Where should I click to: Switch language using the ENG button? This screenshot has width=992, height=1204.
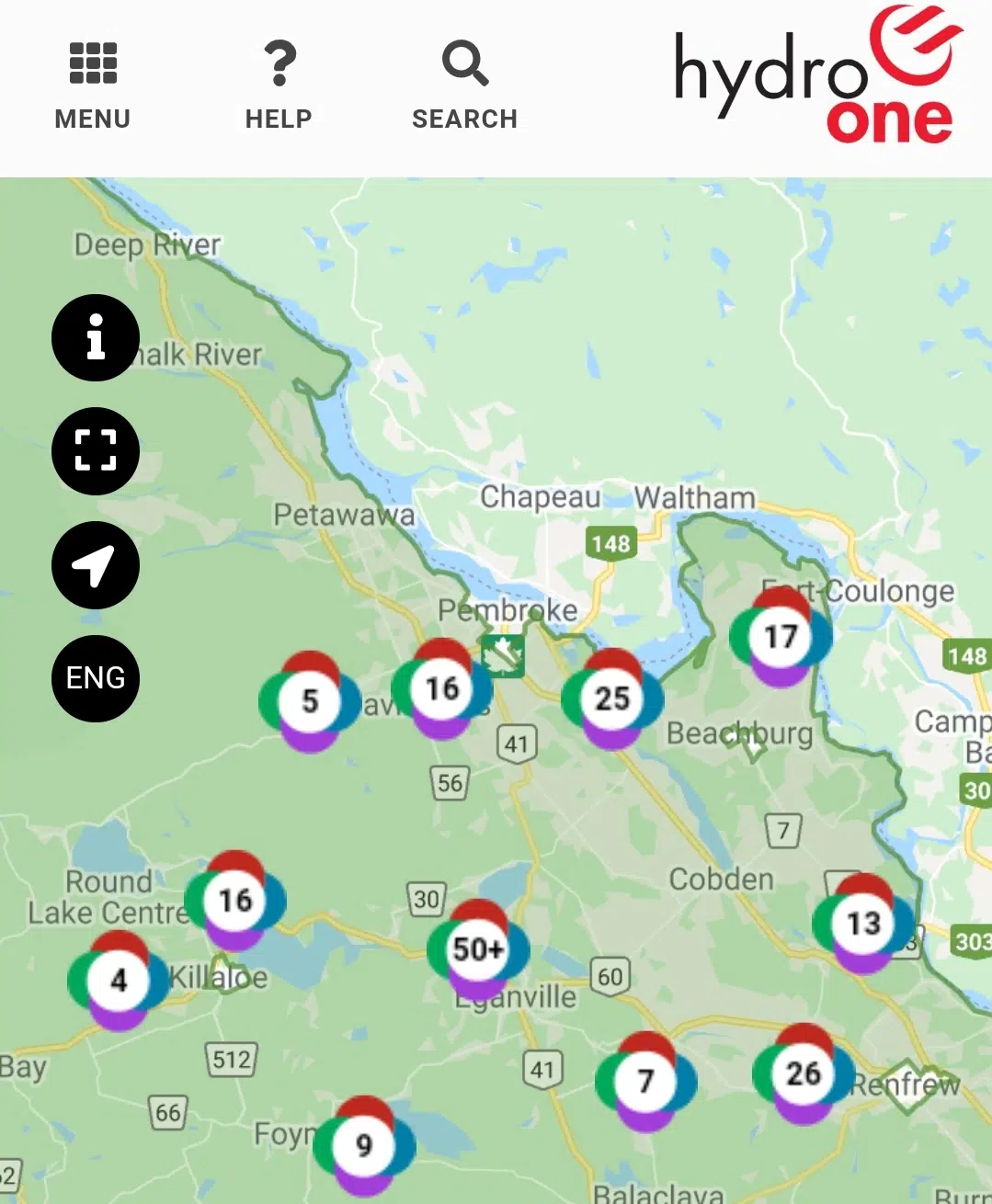96,678
